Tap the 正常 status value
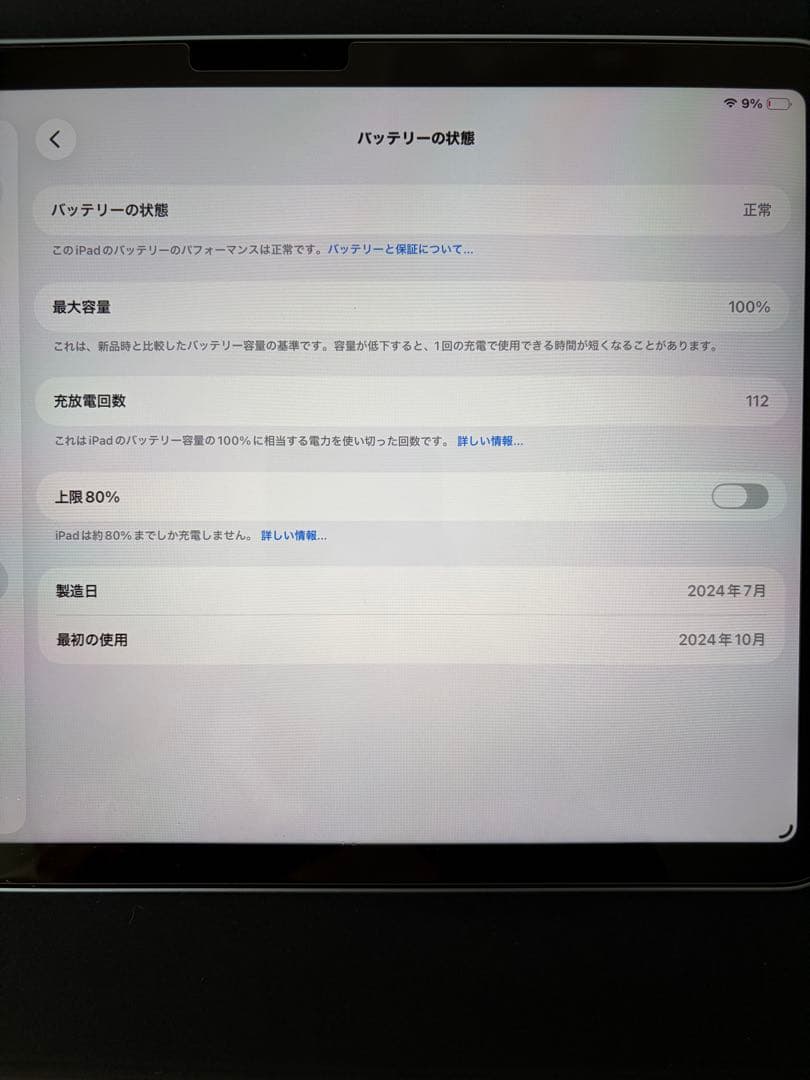Image resolution: width=810 pixels, height=1080 pixels. [757, 210]
